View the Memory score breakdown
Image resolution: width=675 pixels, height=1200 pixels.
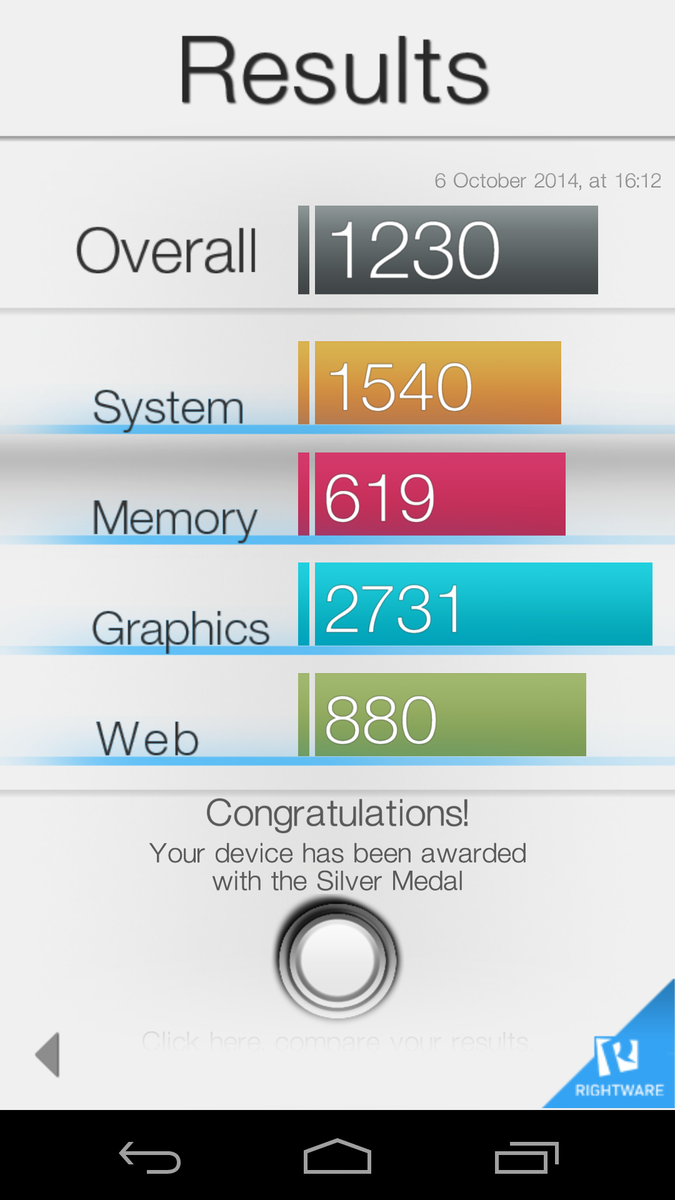coord(439,495)
